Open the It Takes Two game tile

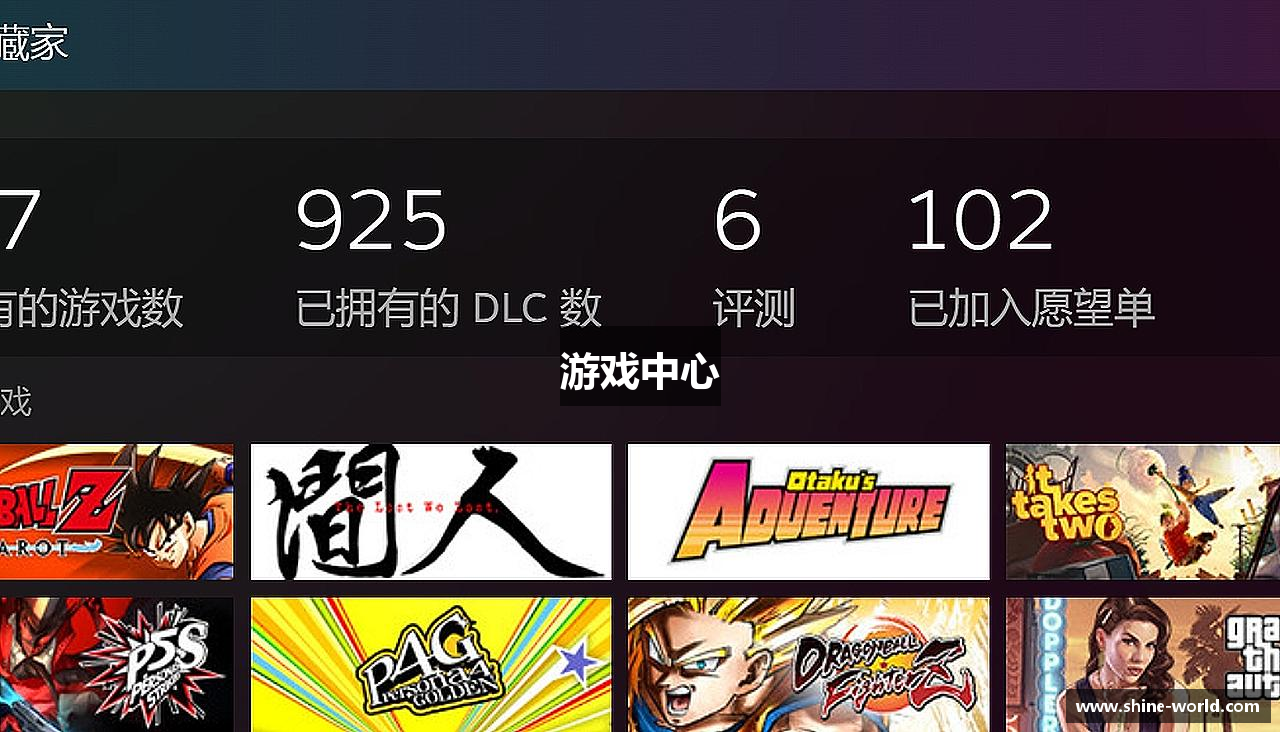pos(1142,511)
